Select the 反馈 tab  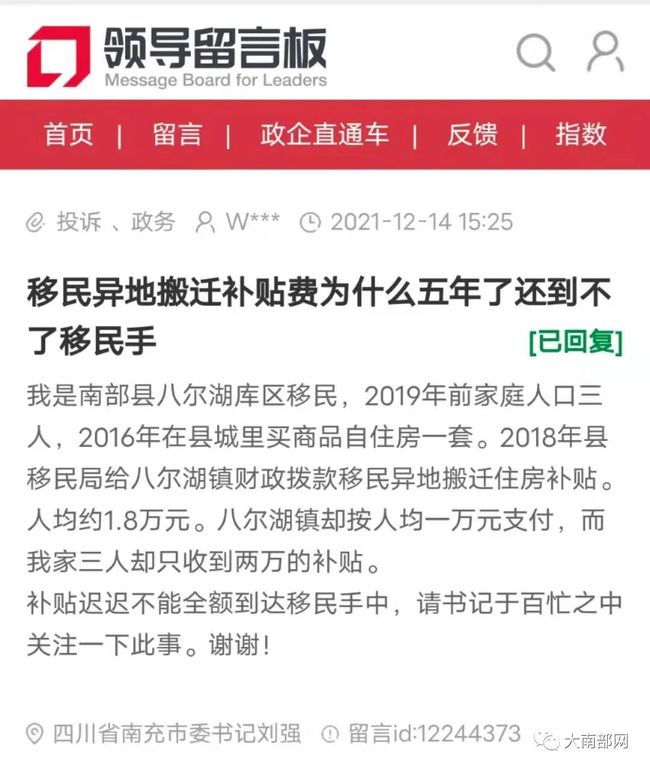472,134
